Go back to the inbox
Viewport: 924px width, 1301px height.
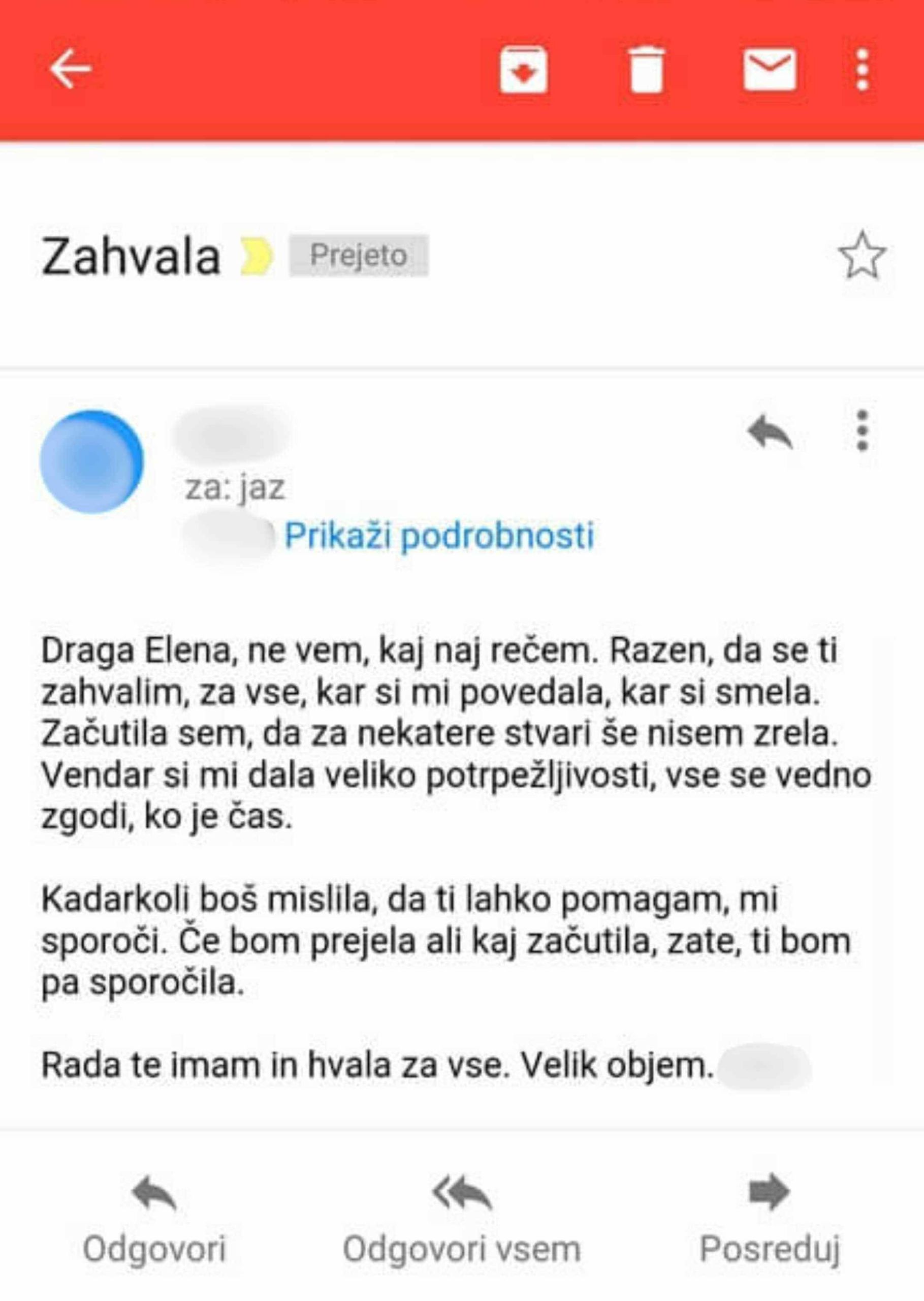(70, 69)
